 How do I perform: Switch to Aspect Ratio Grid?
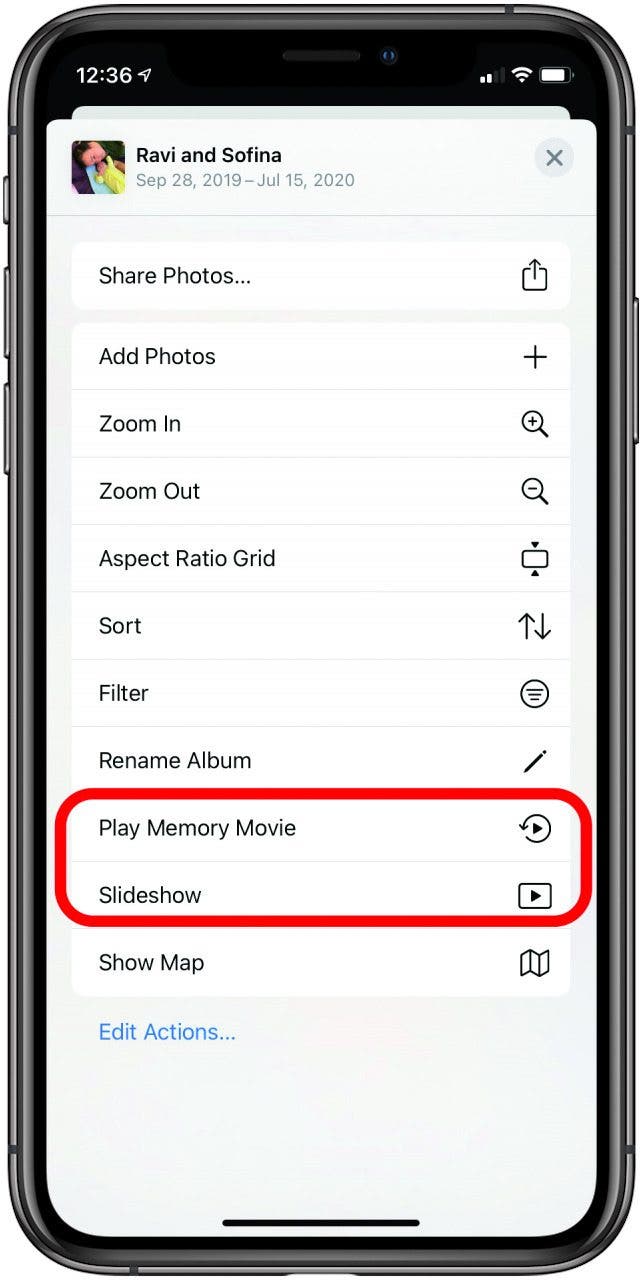(x=321, y=559)
